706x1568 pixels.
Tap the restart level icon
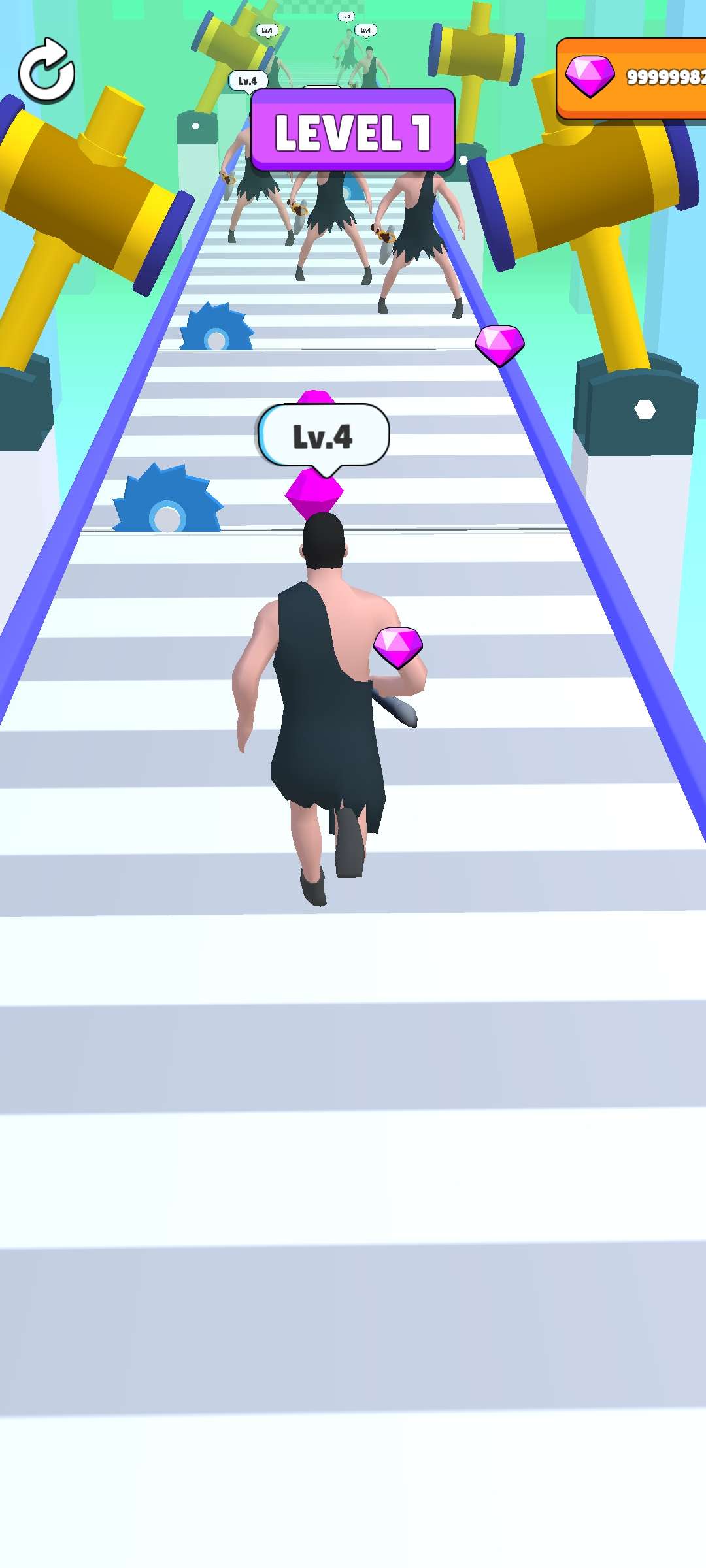pyautogui.click(x=46, y=71)
